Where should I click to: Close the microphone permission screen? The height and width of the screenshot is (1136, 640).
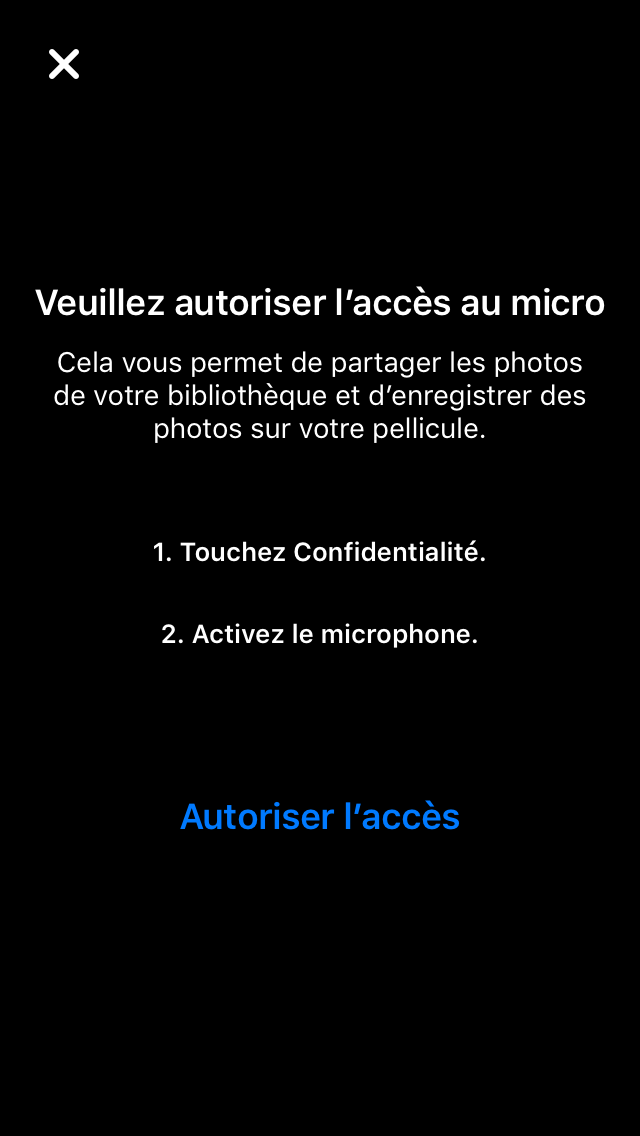64,64
